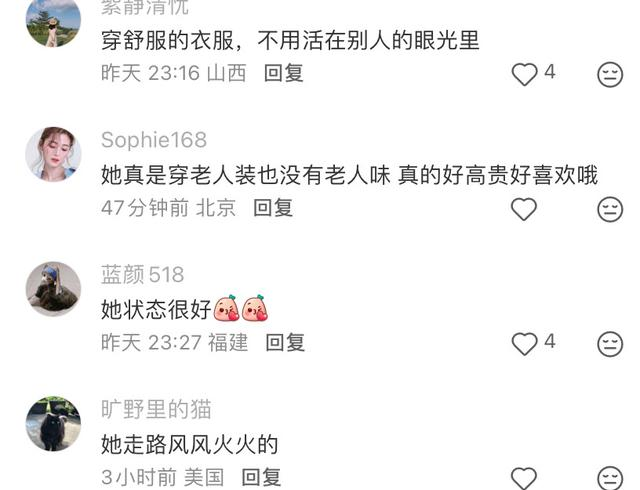Screen dimensions: 640x490
Task: Open Sophie168's profile avatar
Action: point(53,154)
